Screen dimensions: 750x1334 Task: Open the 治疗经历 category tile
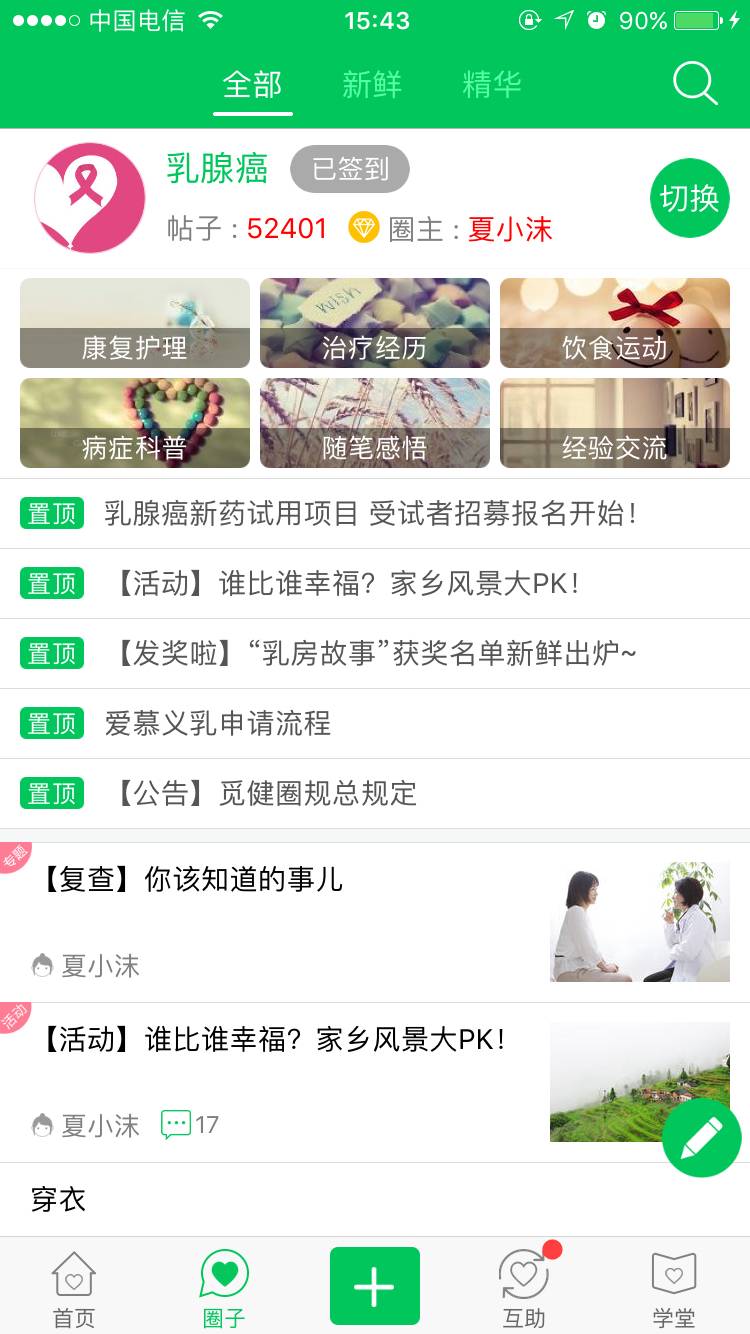tap(375, 323)
